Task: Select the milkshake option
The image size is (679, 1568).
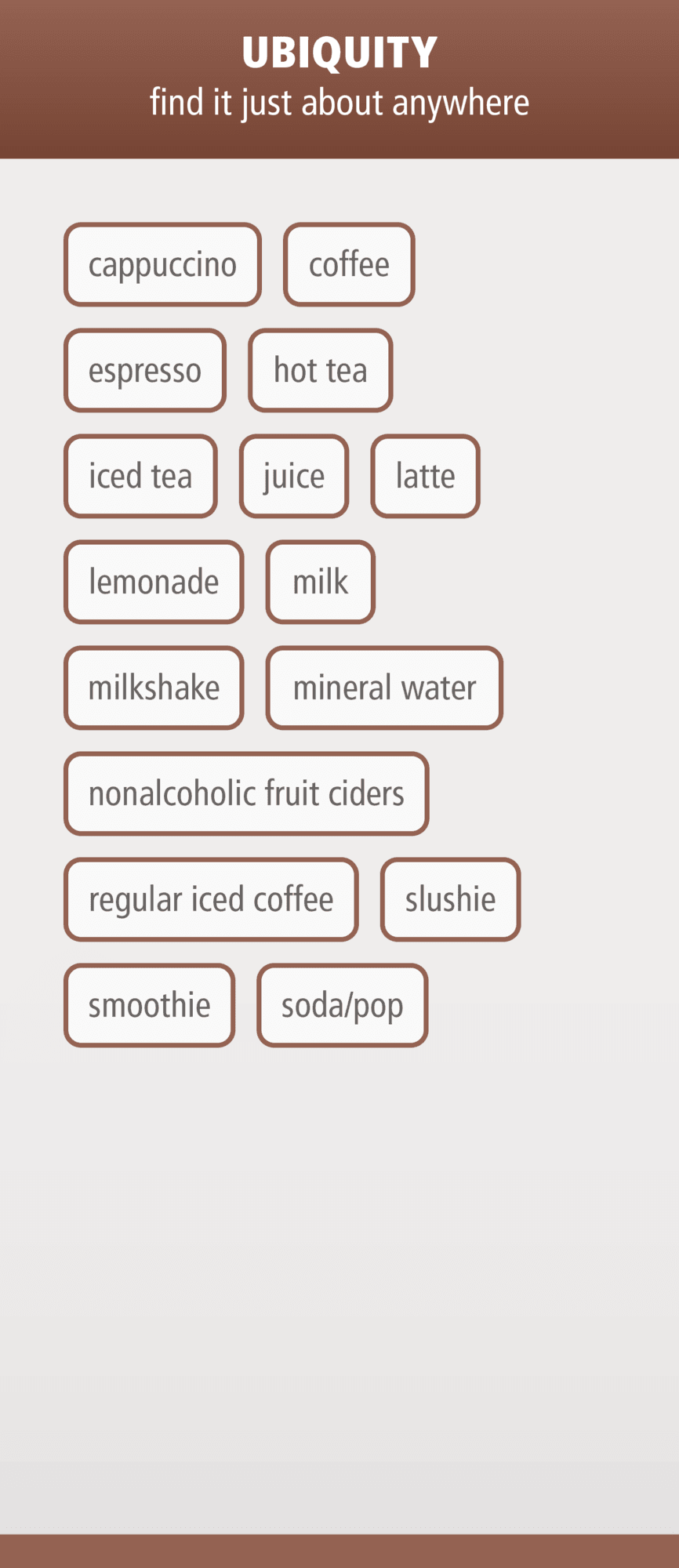Action: click(x=154, y=688)
